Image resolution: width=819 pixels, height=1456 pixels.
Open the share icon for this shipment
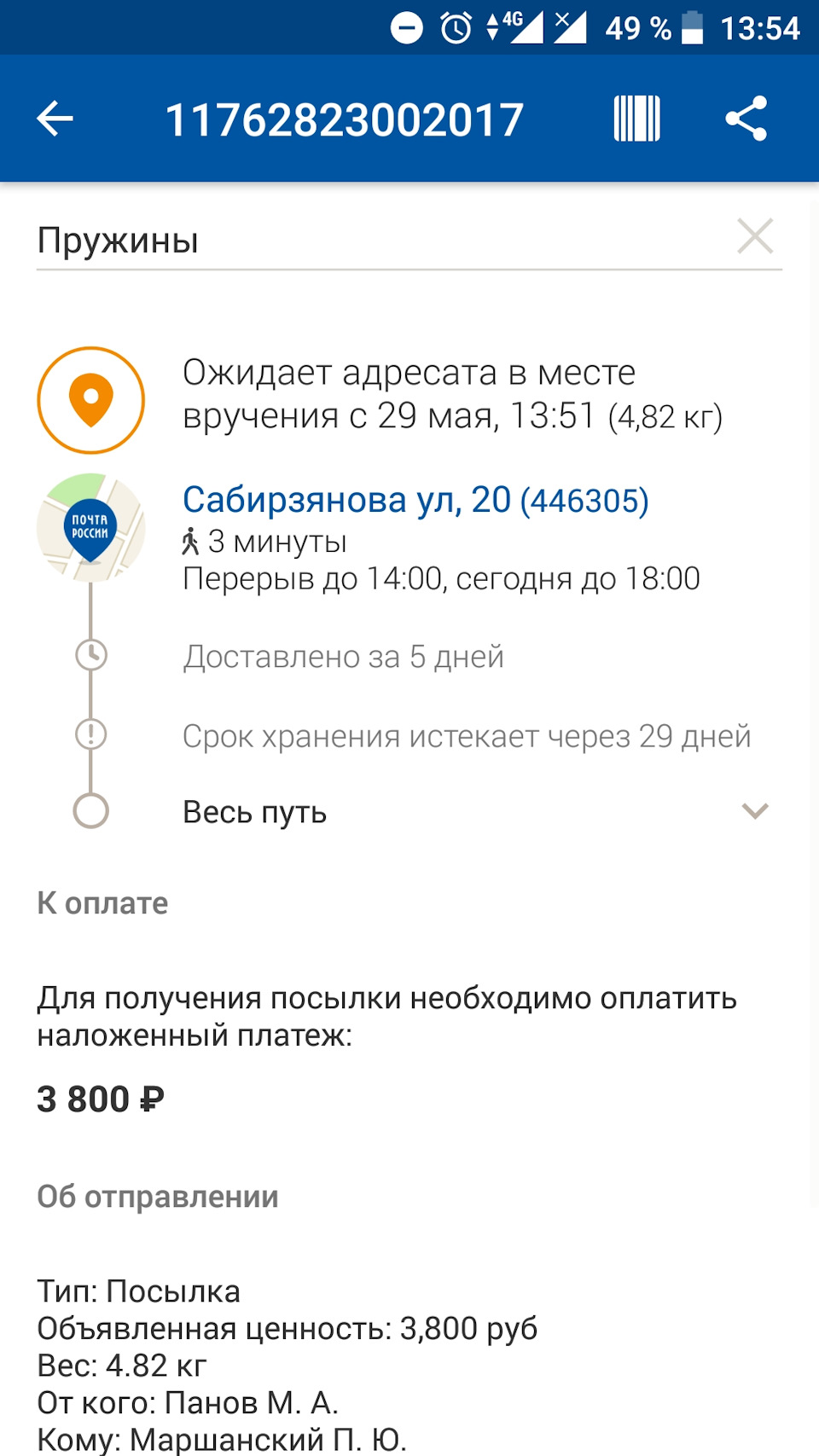pyautogui.click(x=746, y=119)
